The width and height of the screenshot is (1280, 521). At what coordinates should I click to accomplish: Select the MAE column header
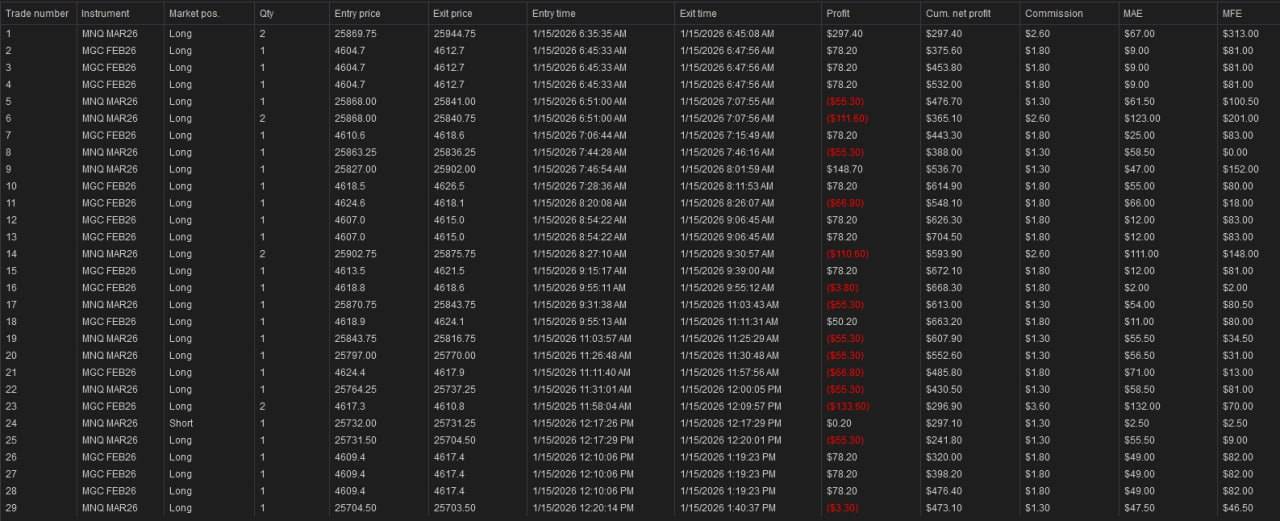pyautogui.click(x=1135, y=14)
